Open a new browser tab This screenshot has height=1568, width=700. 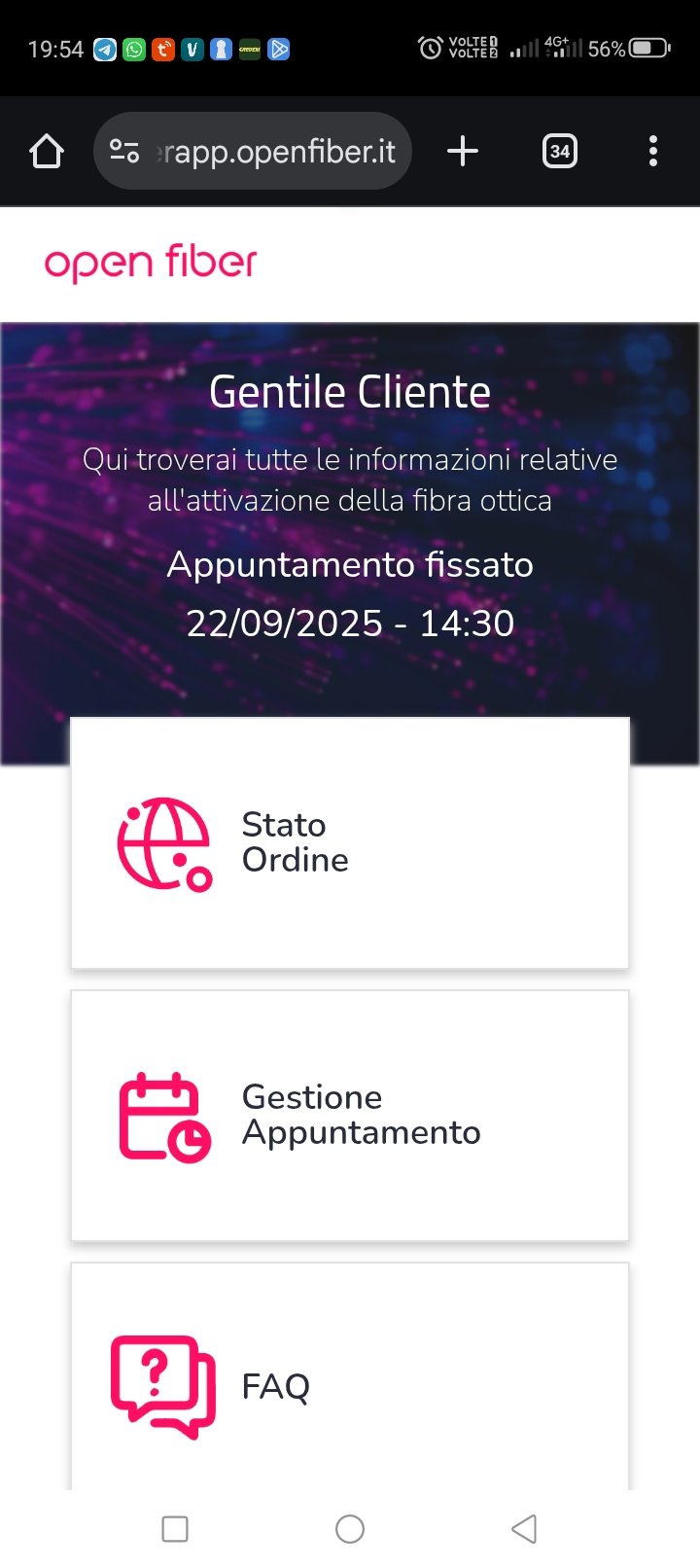pyautogui.click(x=463, y=152)
